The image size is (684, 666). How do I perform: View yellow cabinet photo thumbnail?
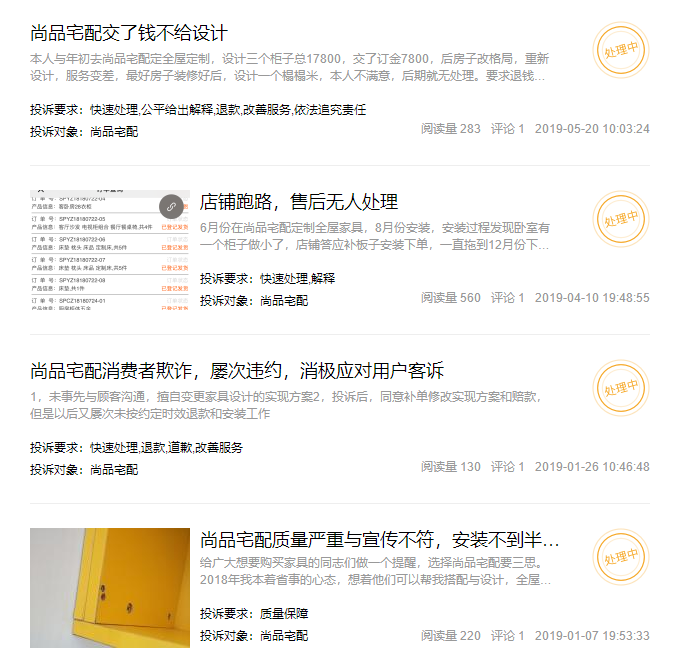(x=109, y=588)
